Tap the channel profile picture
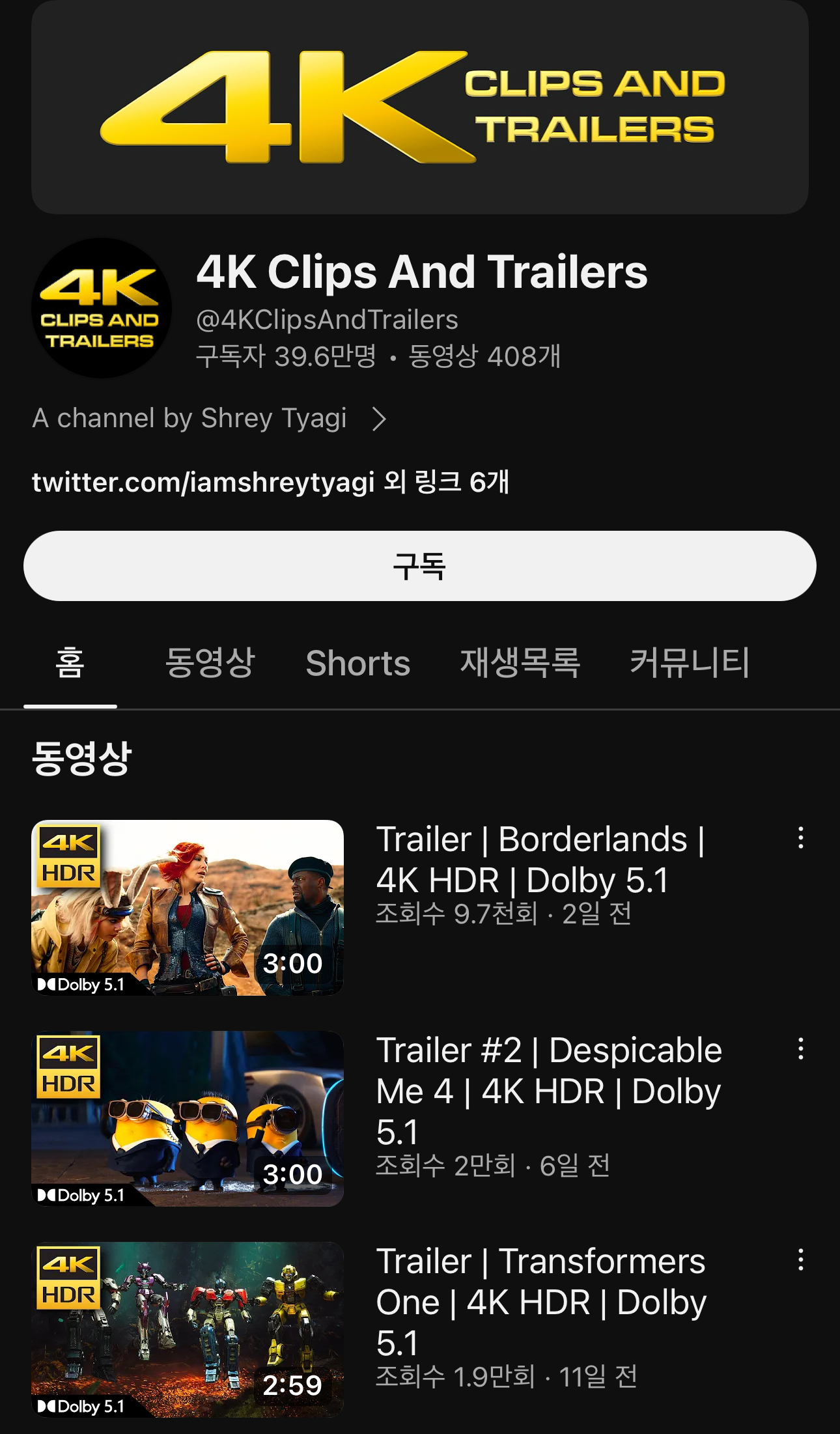840x1434 pixels. coord(102,308)
